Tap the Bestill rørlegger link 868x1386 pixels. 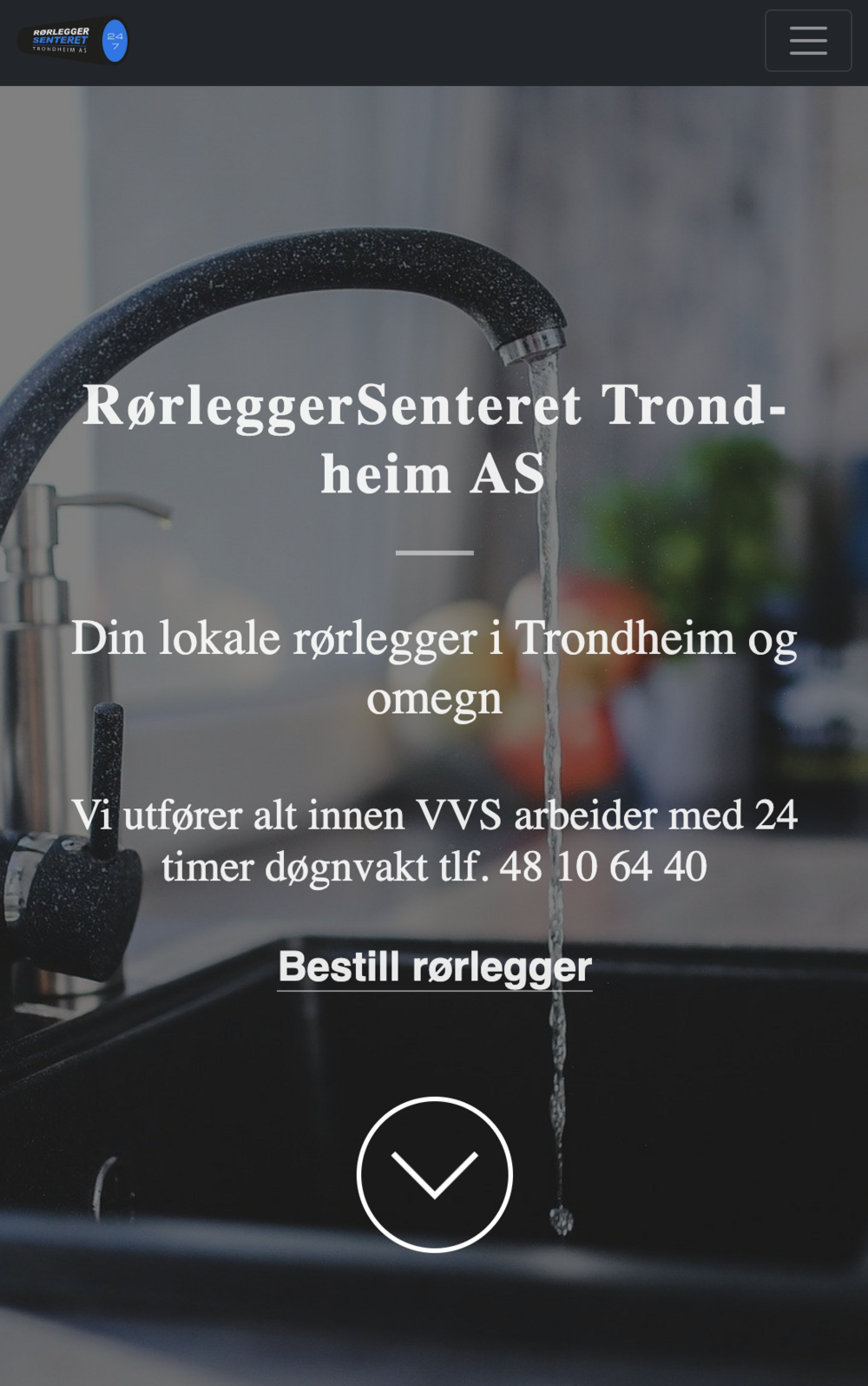(434, 967)
